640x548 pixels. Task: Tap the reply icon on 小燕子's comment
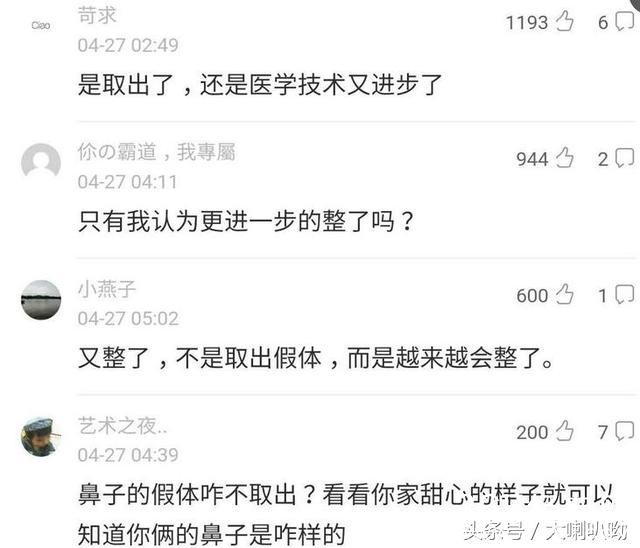[x=624, y=294]
